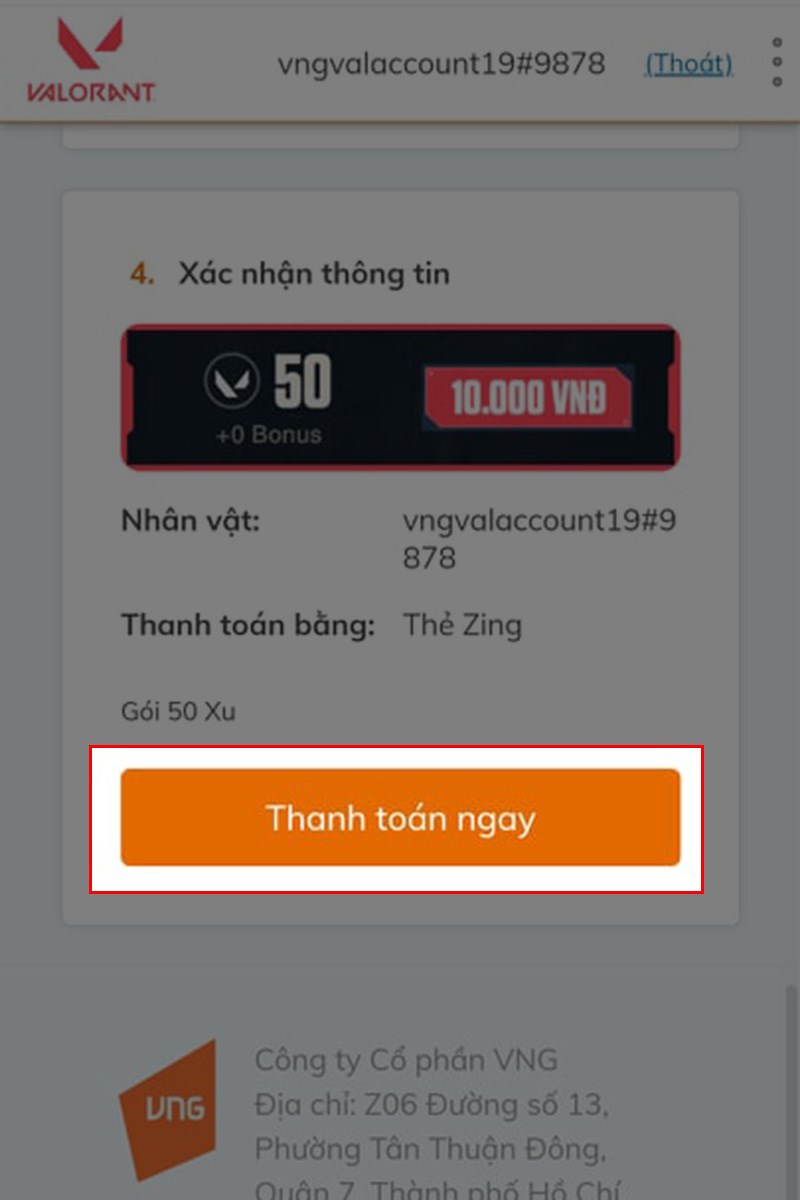Click the Xác nhận thông tin section heading
Image resolution: width=800 pixels, height=1200 pixels.
[x=316, y=273]
